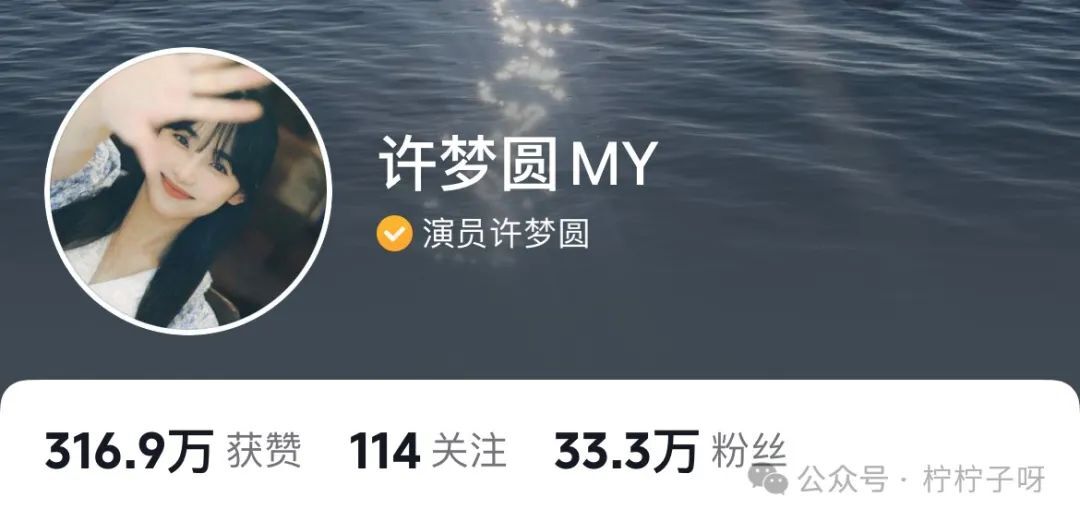1080x522 pixels.
Task: Open 许梦圆 MY's profile avatar
Action: pos(188,190)
